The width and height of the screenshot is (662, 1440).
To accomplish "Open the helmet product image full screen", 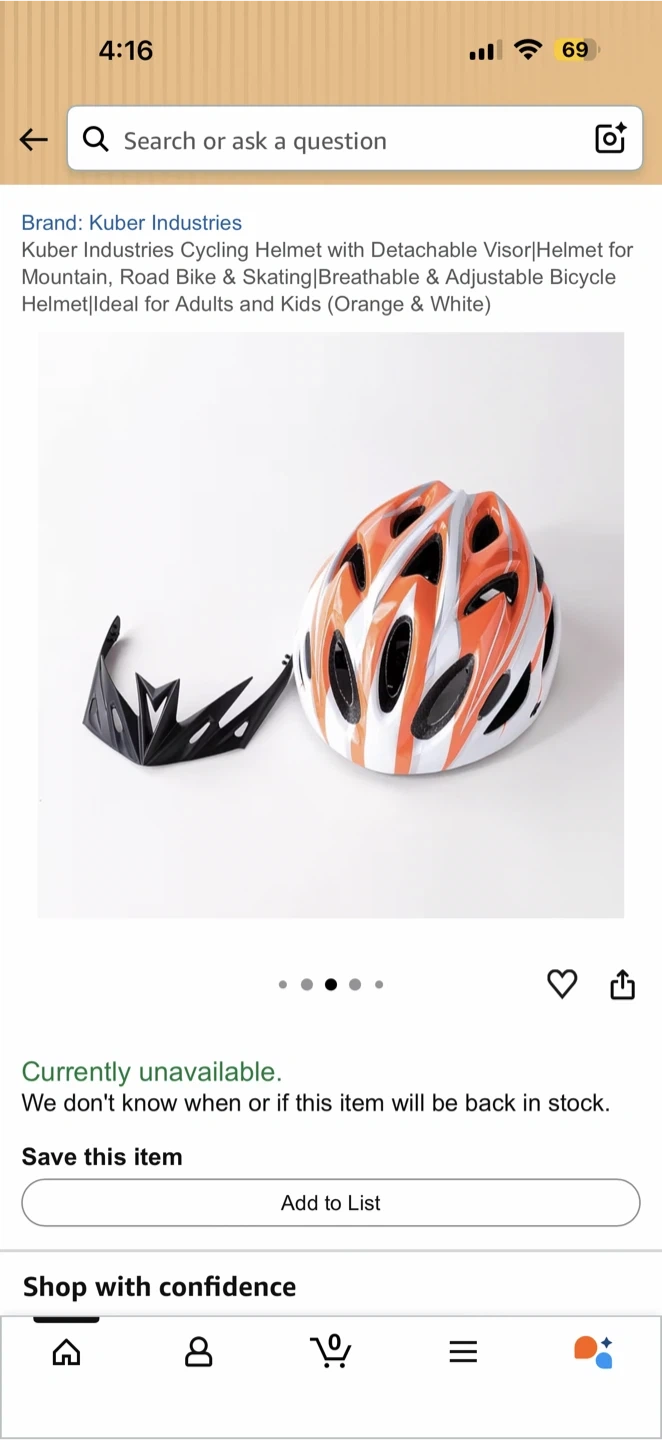I will coord(331,625).
